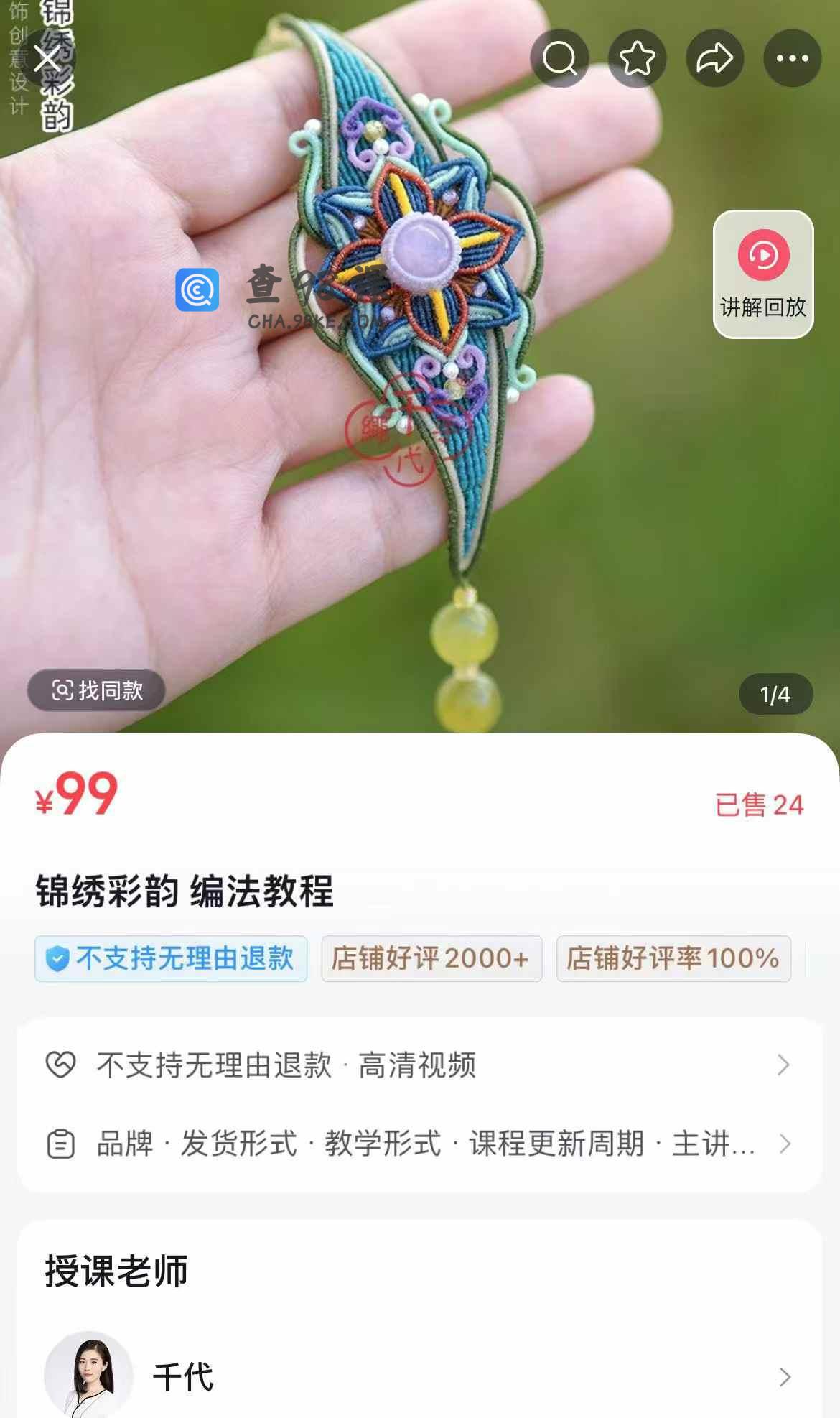The height and width of the screenshot is (1418, 840).
Task: Open the search icon
Action: (x=559, y=58)
